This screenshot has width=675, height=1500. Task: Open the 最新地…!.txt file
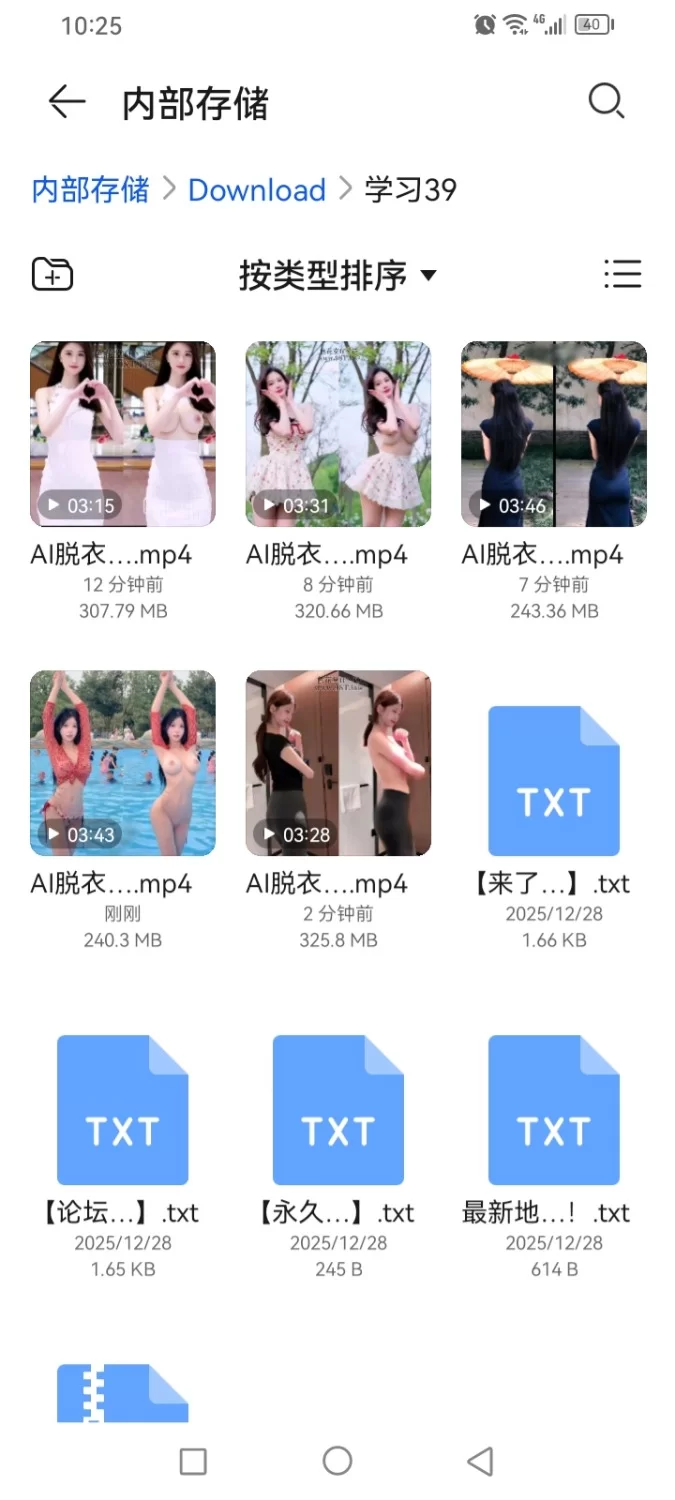[553, 1110]
